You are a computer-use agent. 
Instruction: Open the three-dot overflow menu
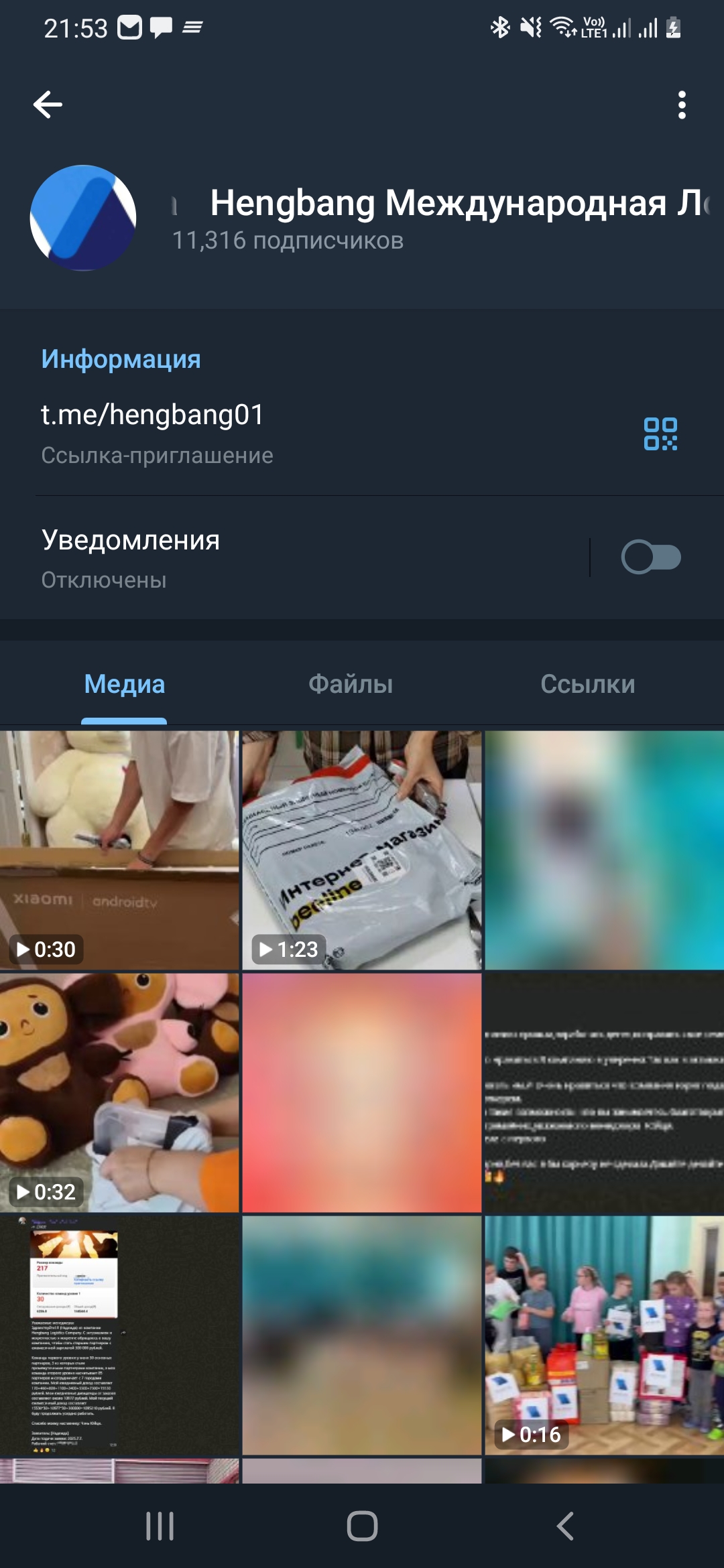[682, 105]
